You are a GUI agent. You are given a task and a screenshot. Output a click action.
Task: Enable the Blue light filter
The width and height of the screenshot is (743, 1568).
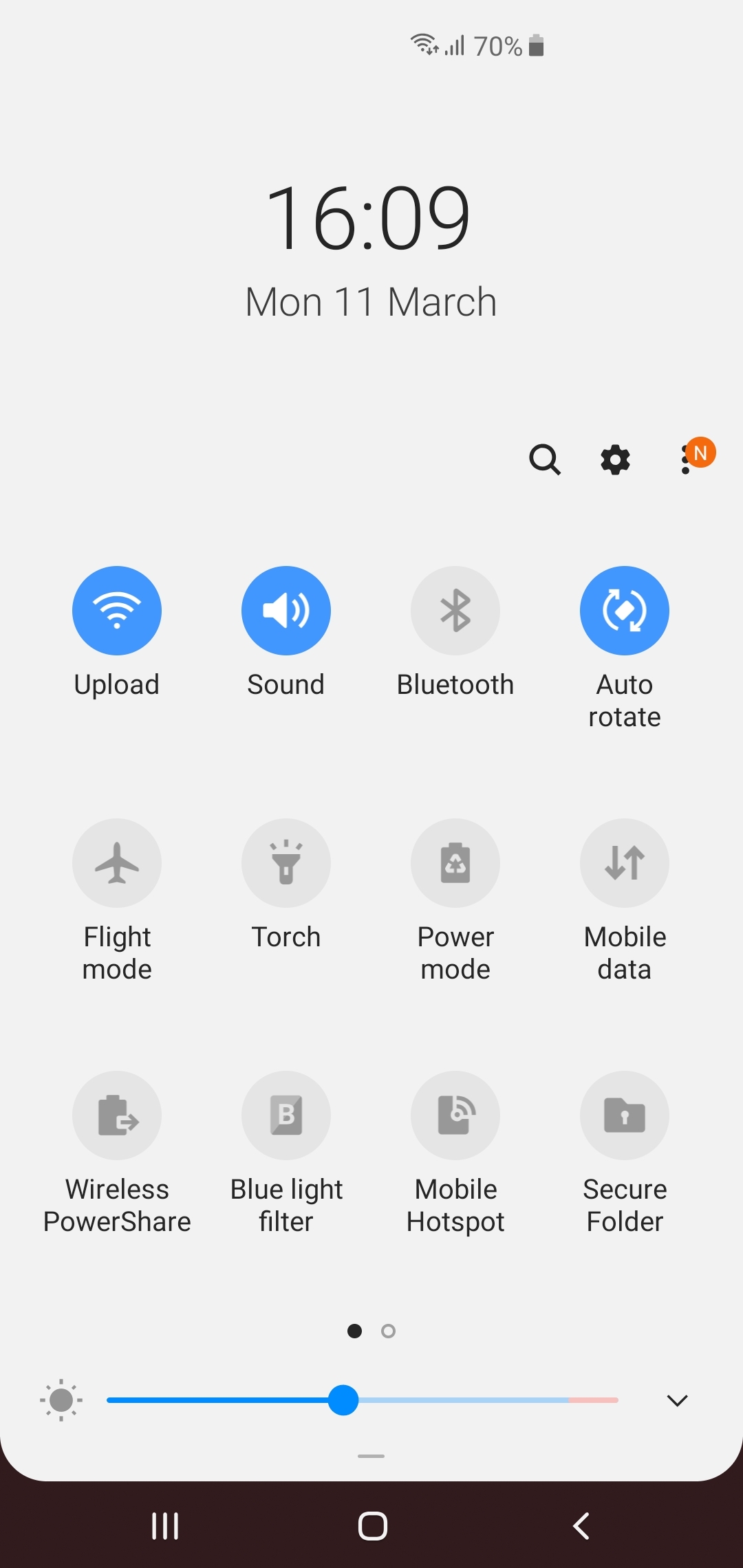pyautogui.click(x=286, y=1115)
